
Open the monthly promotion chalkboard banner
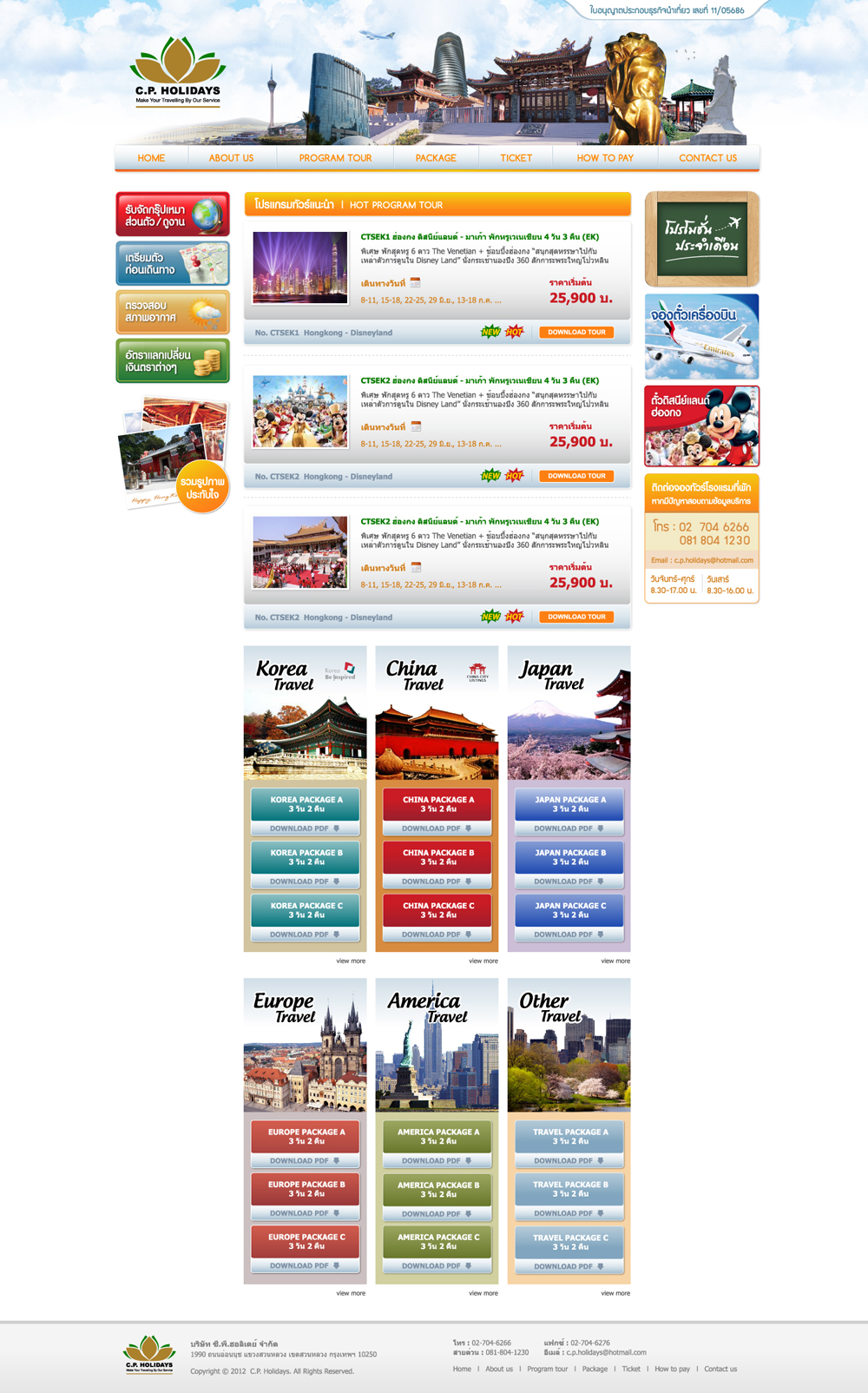click(701, 239)
